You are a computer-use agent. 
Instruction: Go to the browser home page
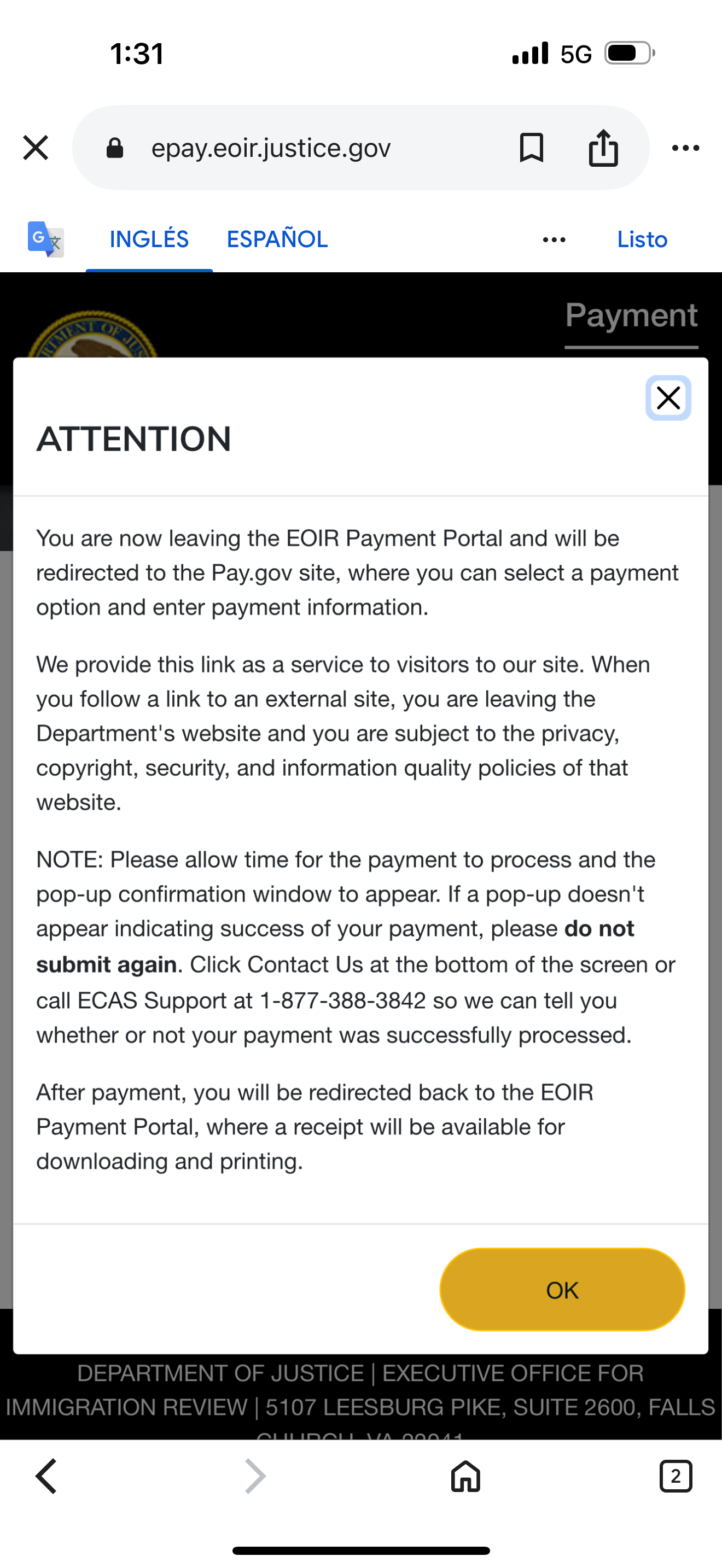(x=465, y=1476)
